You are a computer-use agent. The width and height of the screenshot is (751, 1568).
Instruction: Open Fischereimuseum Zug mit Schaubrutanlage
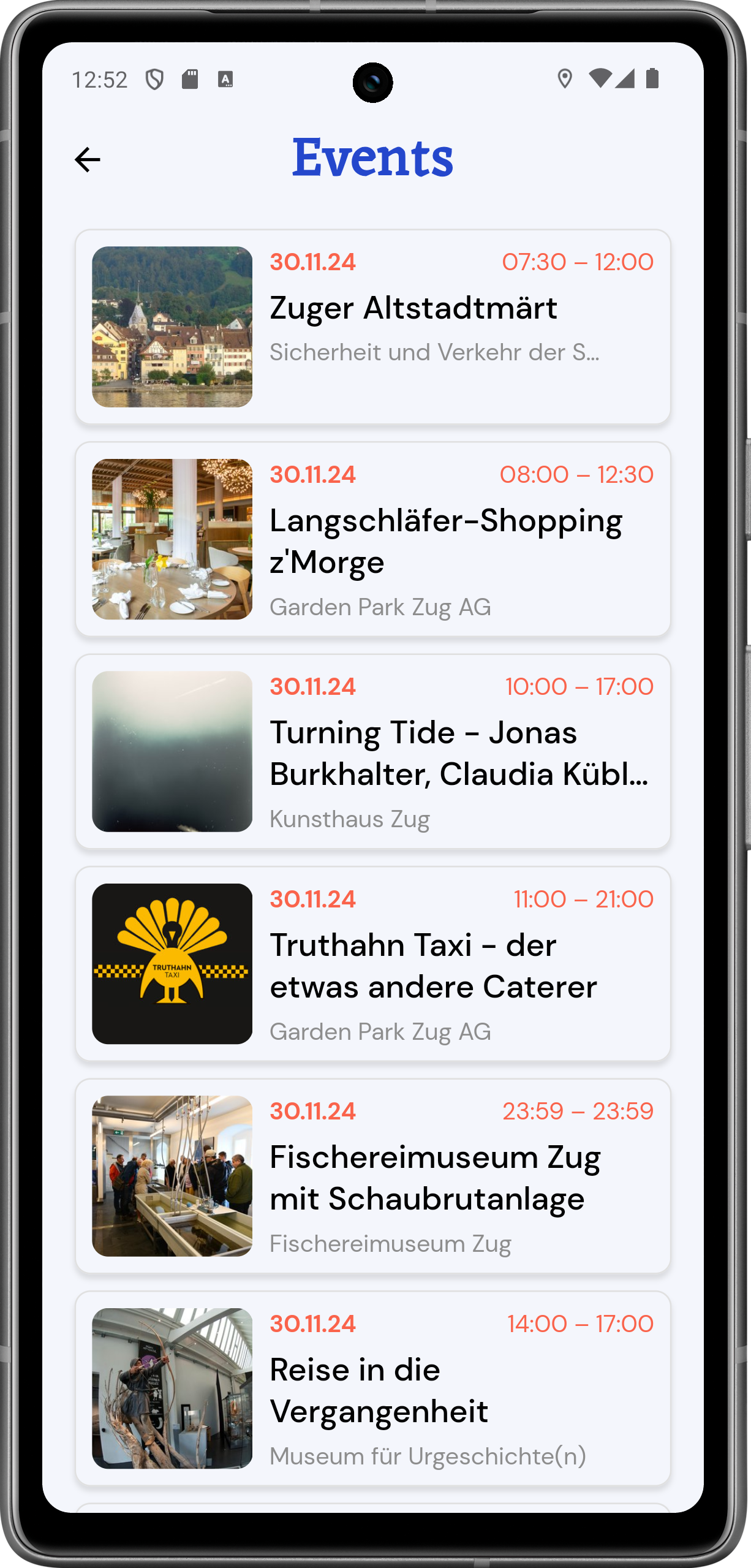click(x=372, y=1176)
